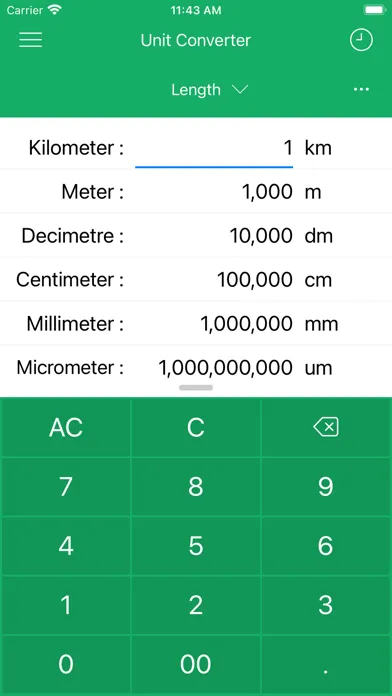Tap AC to clear everything
This screenshot has height=696, width=392.
[66, 428]
